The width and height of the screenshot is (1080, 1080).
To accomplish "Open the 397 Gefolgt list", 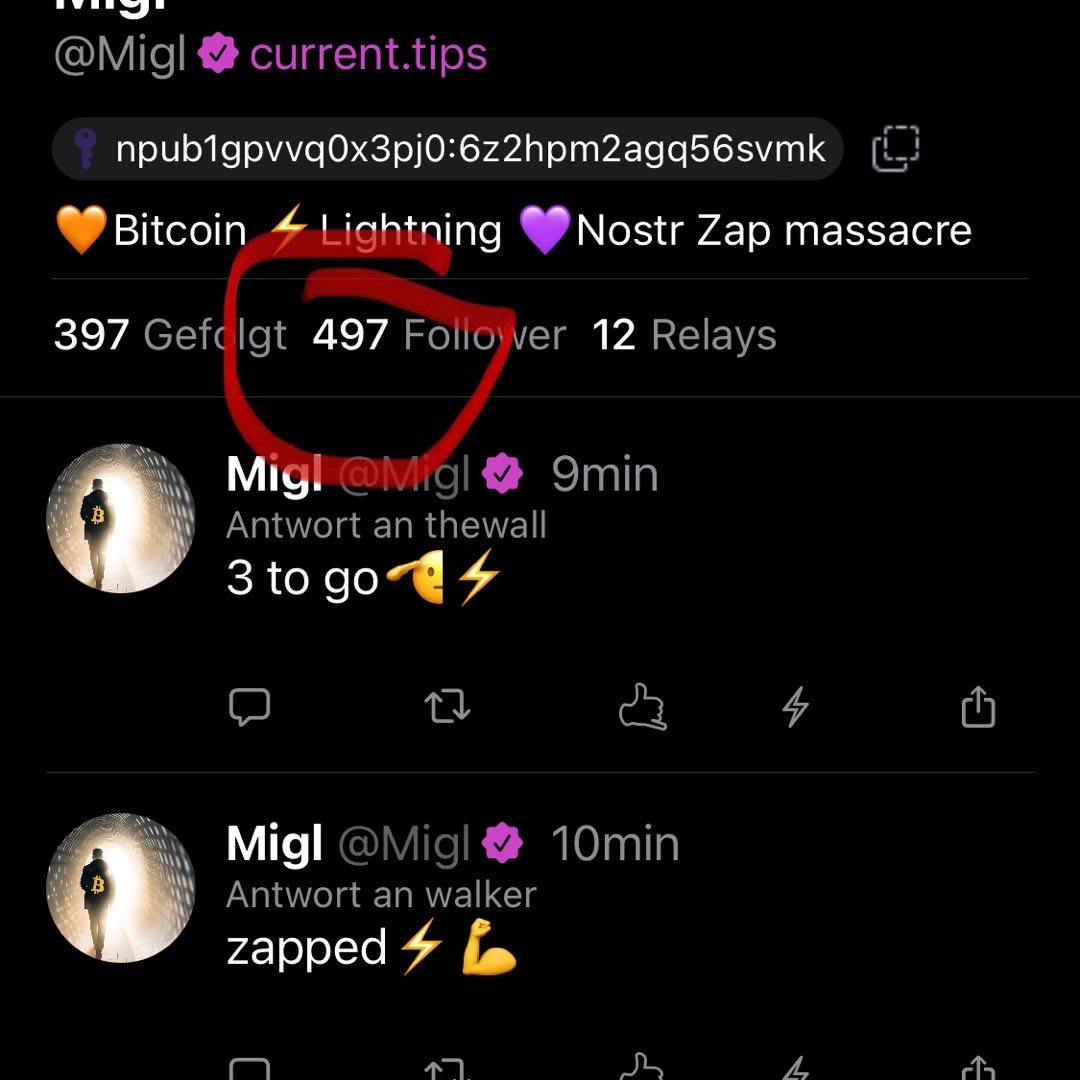I will click(x=170, y=335).
